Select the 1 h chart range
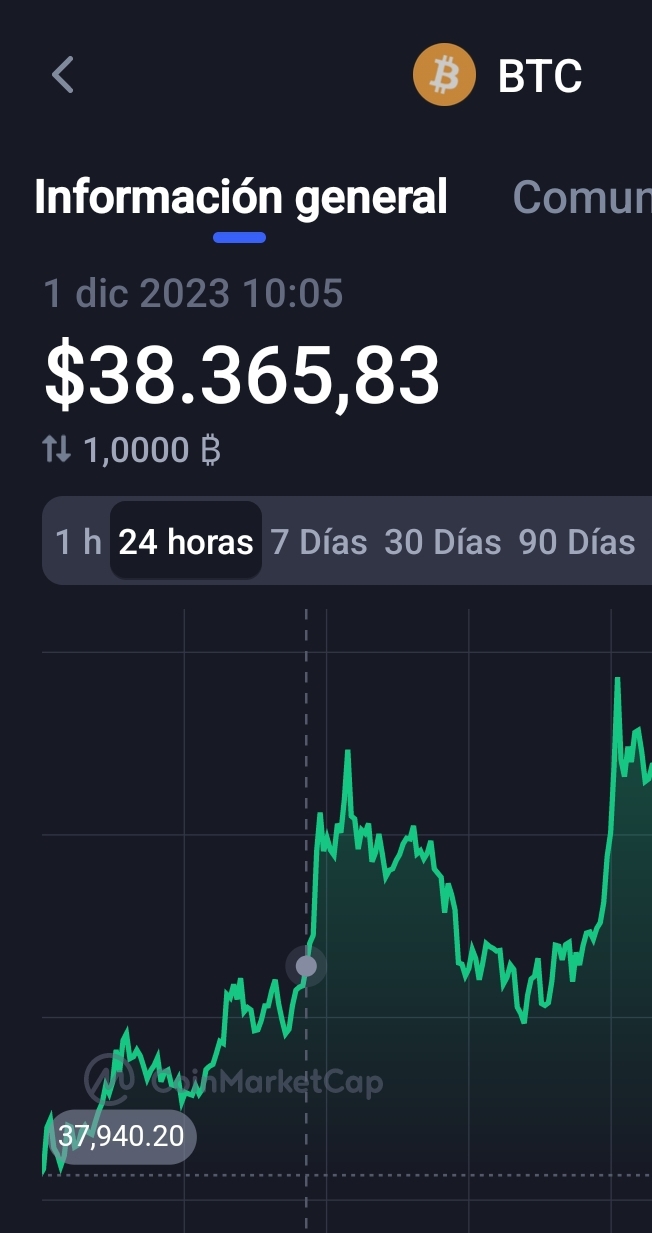The height and width of the screenshot is (1233, 652). click(78, 542)
